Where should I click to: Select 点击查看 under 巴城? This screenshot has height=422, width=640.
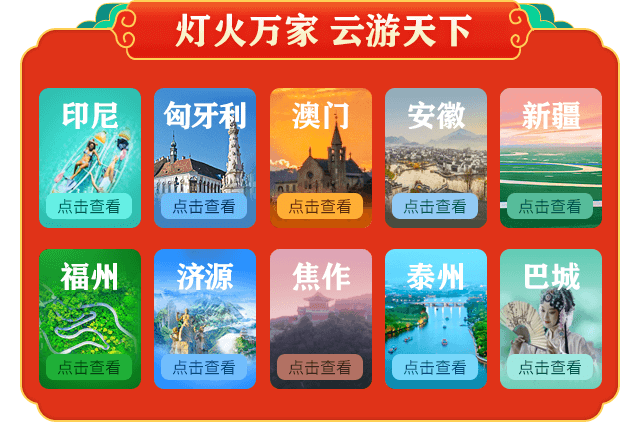point(550,367)
